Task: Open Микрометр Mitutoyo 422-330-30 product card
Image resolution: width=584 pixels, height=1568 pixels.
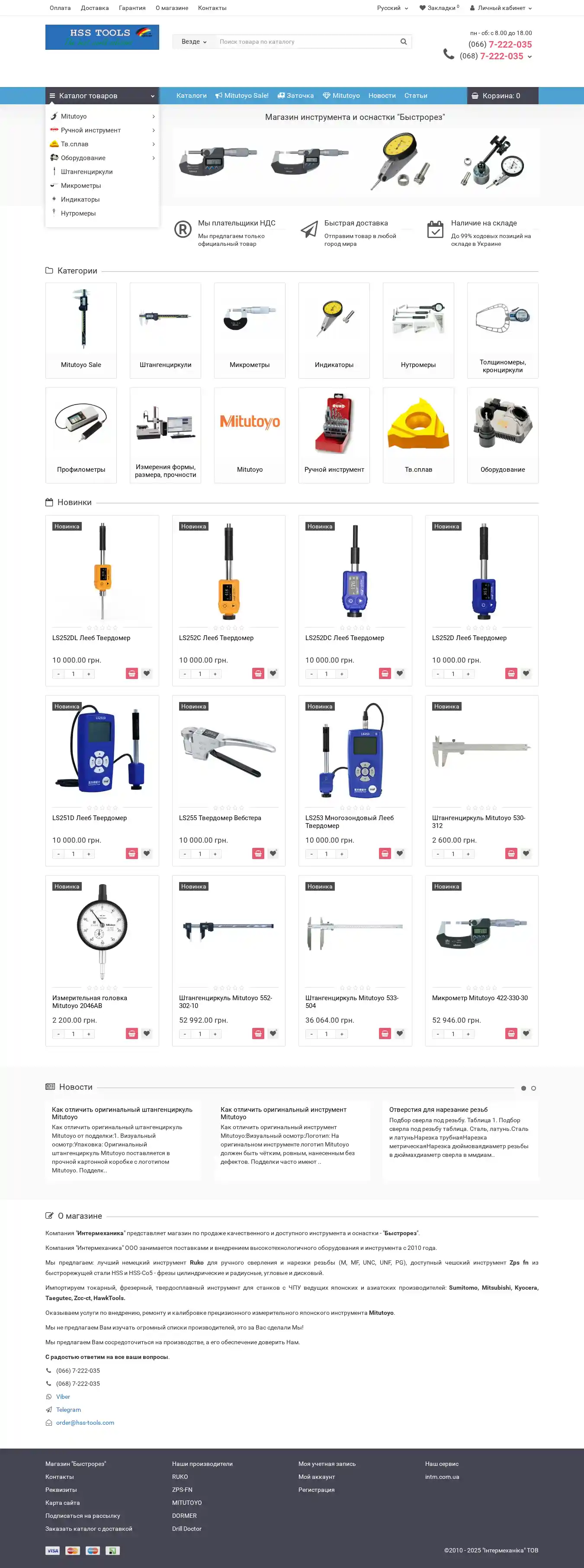Action: (x=480, y=998)
